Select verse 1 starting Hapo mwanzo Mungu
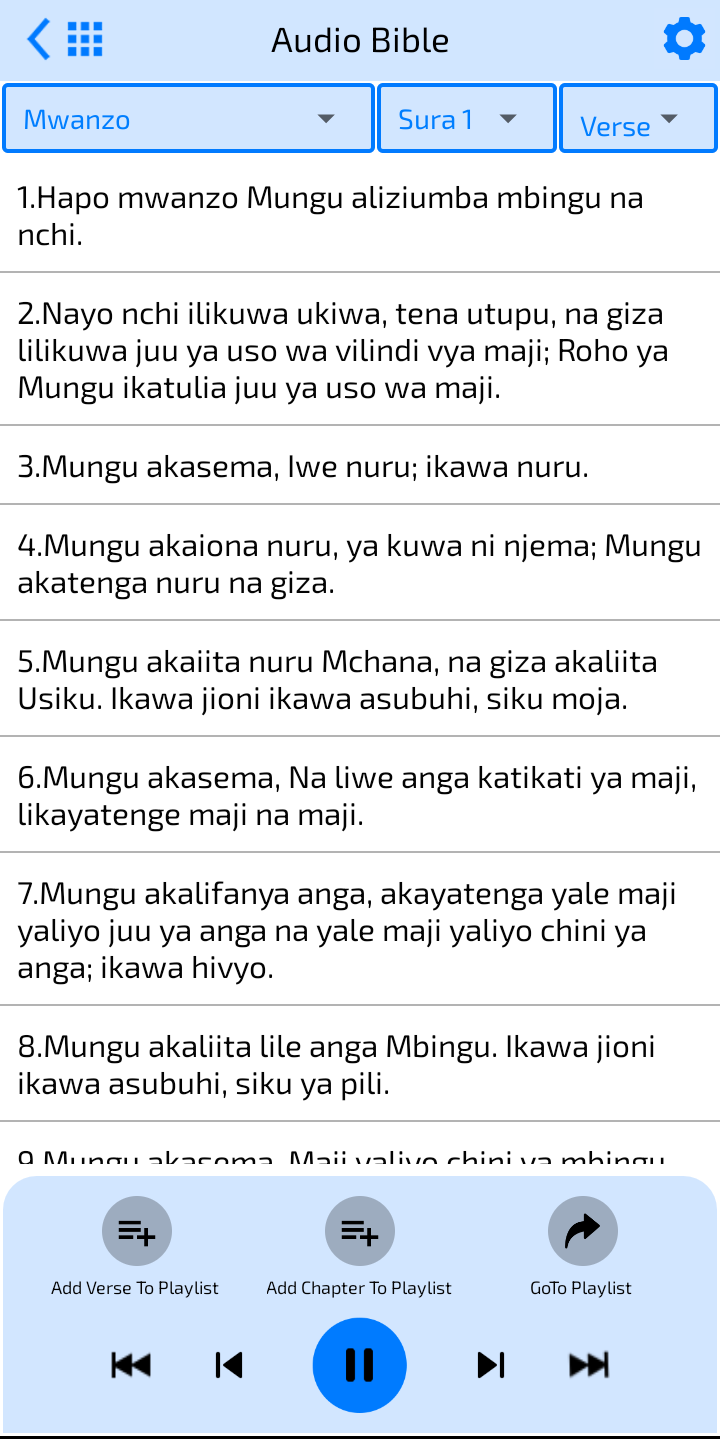Viewport: 720px width, 1439px height. (x=360, y=216)
